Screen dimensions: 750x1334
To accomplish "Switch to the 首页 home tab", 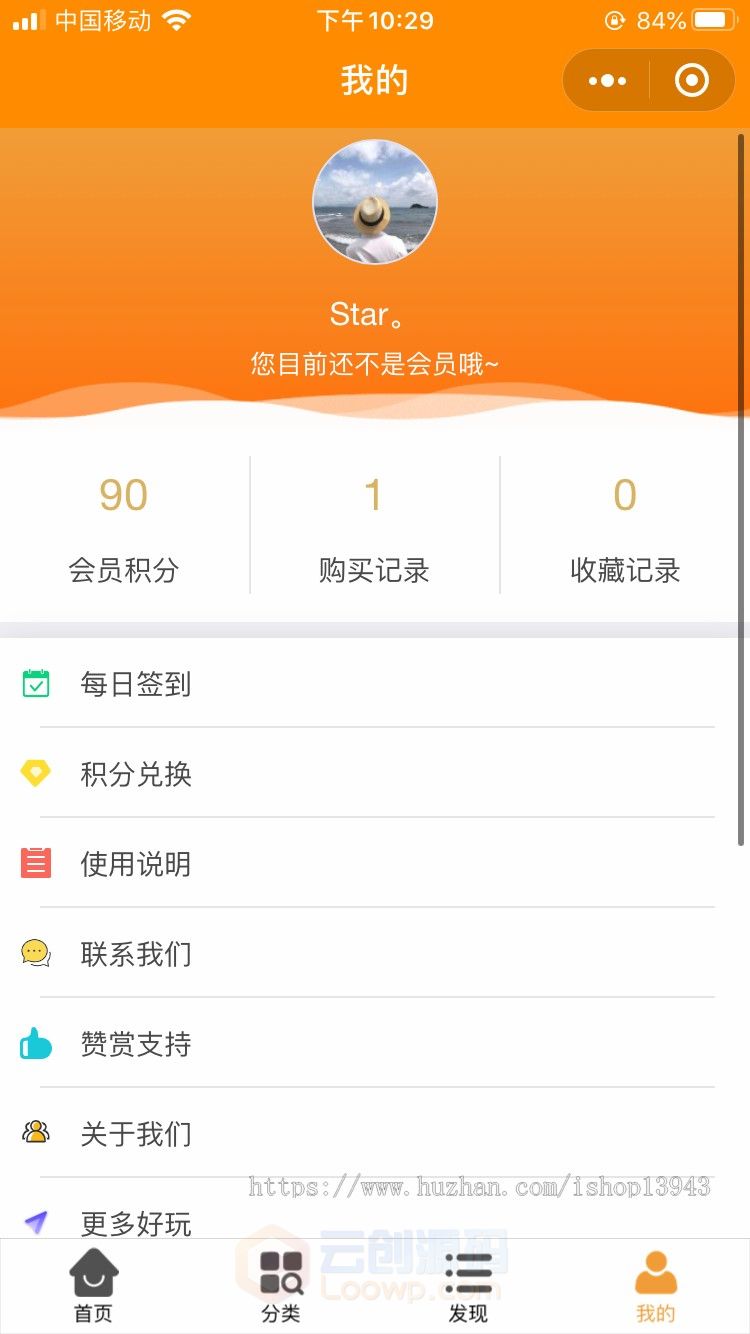I will coord(94,1286).
